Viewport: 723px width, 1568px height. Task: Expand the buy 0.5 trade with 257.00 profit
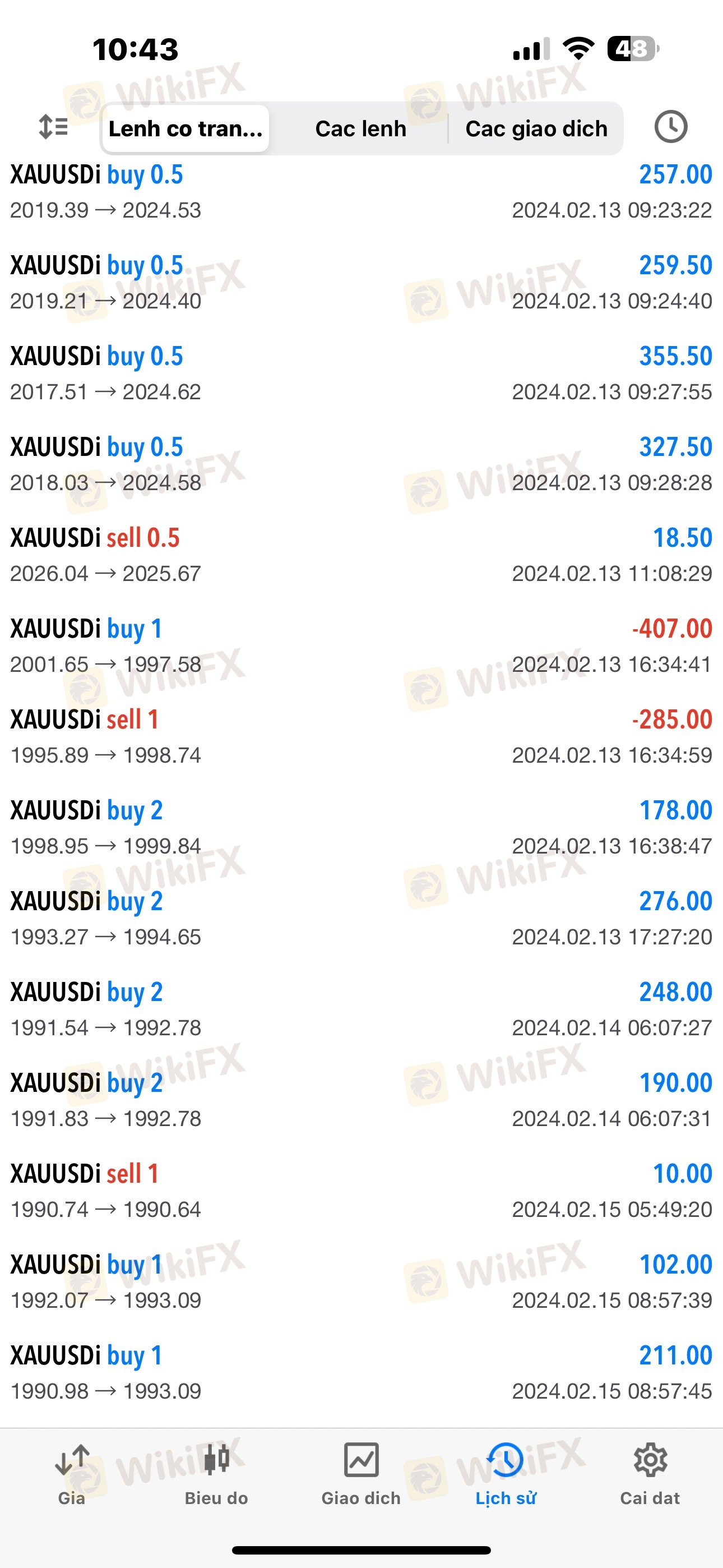(x=361, y=192)
